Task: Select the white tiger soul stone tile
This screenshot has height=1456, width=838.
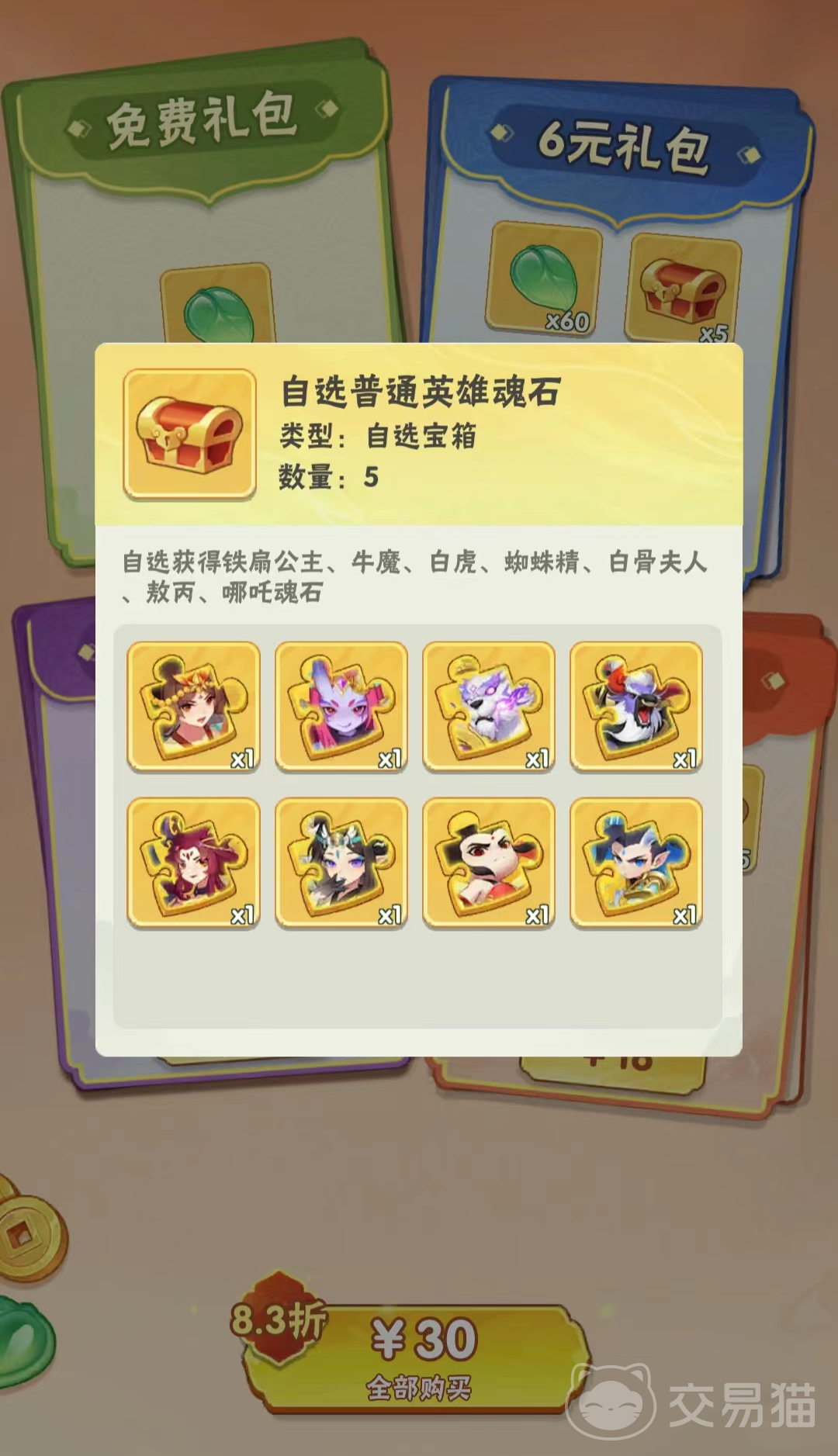Action: pyautogui.click(x=488, y=706)
